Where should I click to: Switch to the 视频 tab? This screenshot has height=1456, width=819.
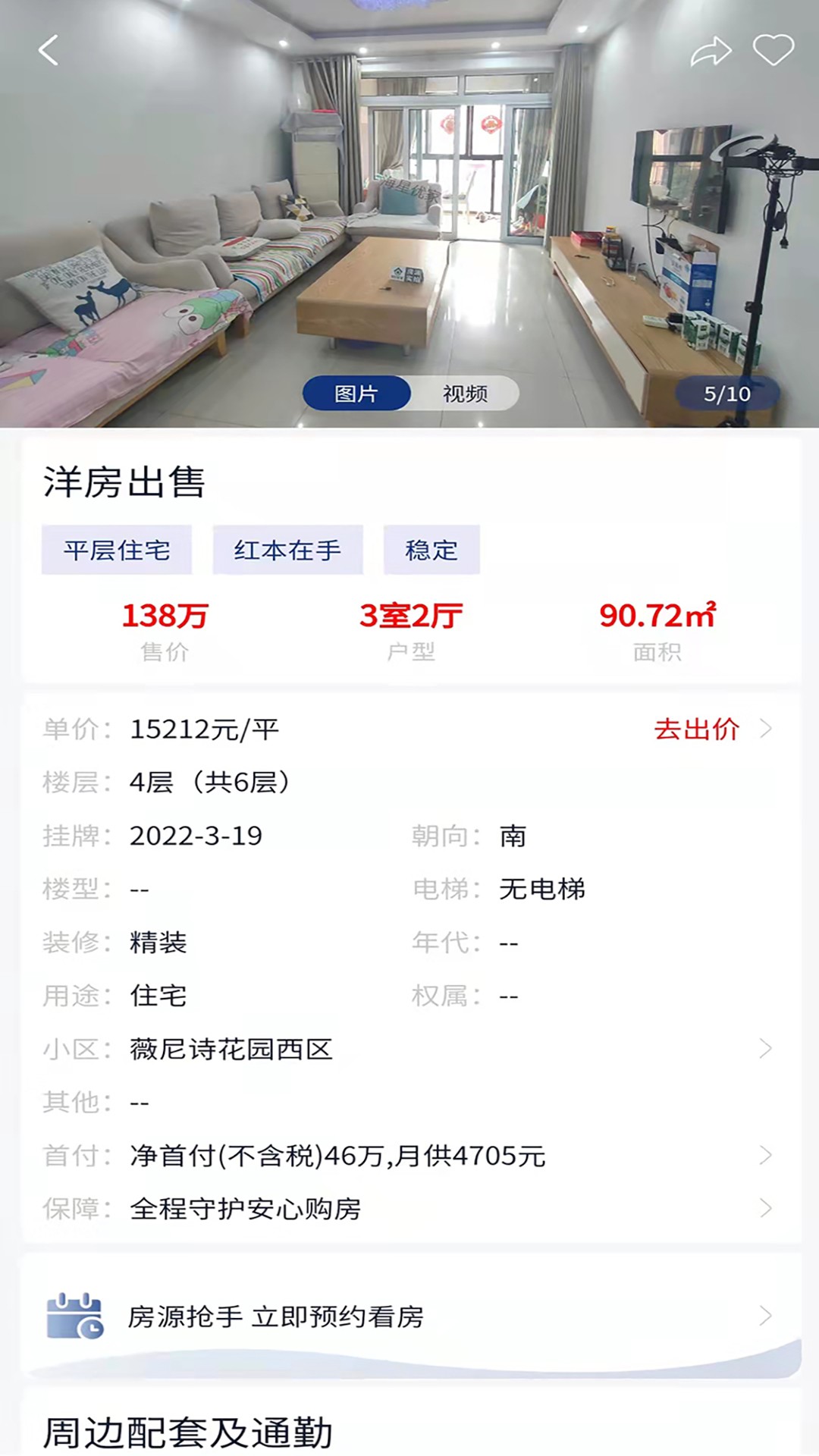464,393
